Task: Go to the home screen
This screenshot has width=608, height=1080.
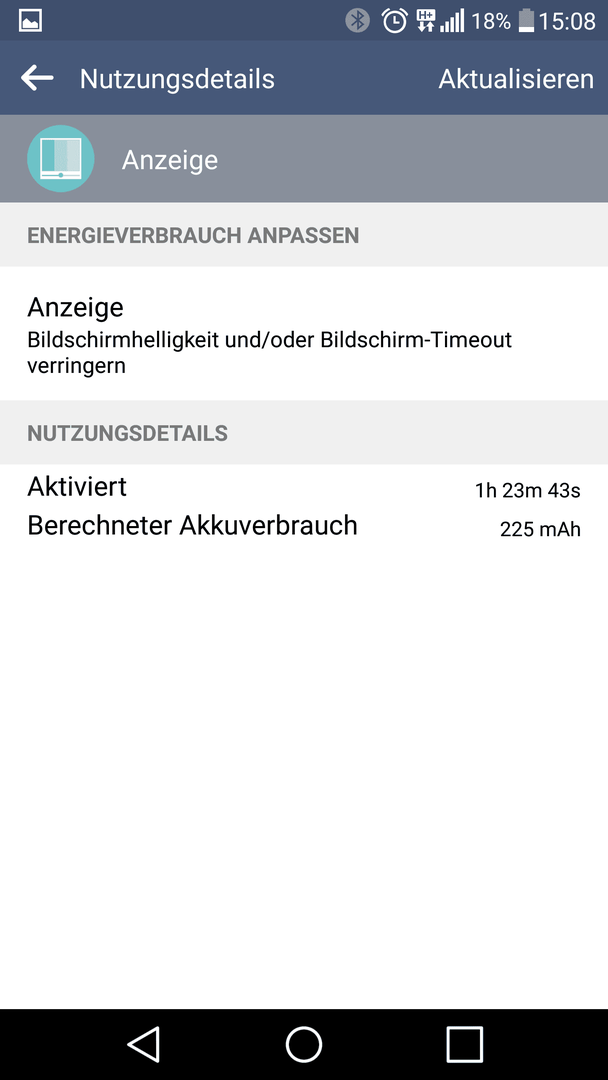Action: click(x=304, y=1044)
